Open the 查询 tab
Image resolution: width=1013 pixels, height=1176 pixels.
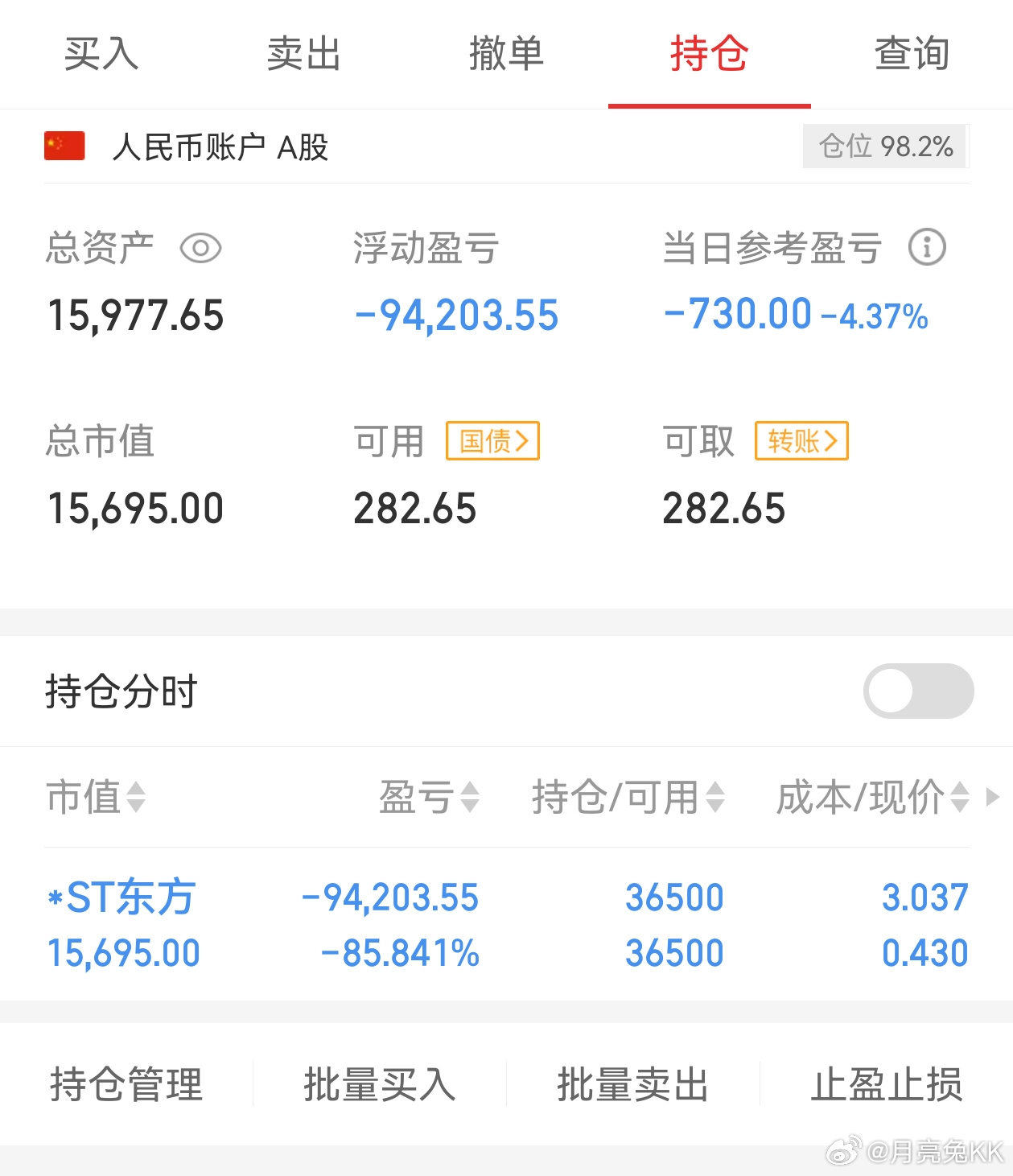[910, 54]
